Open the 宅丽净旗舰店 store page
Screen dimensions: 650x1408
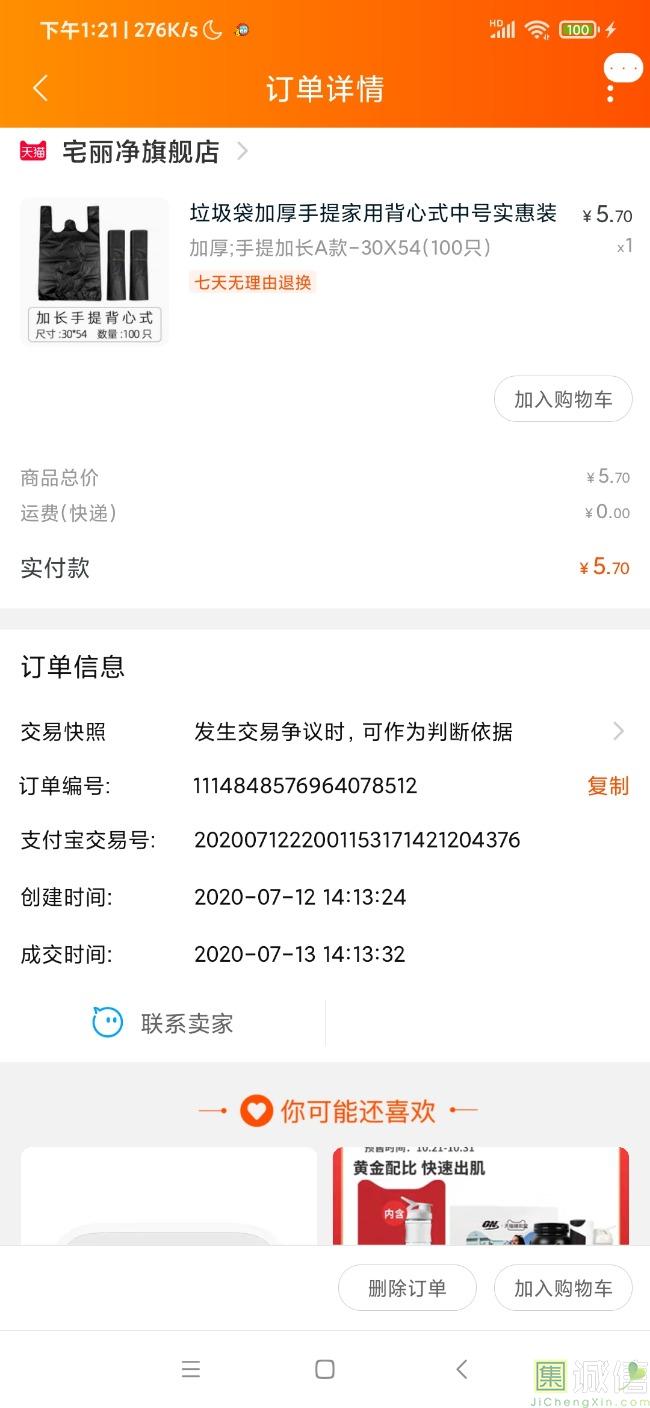[x=140, y=152]
